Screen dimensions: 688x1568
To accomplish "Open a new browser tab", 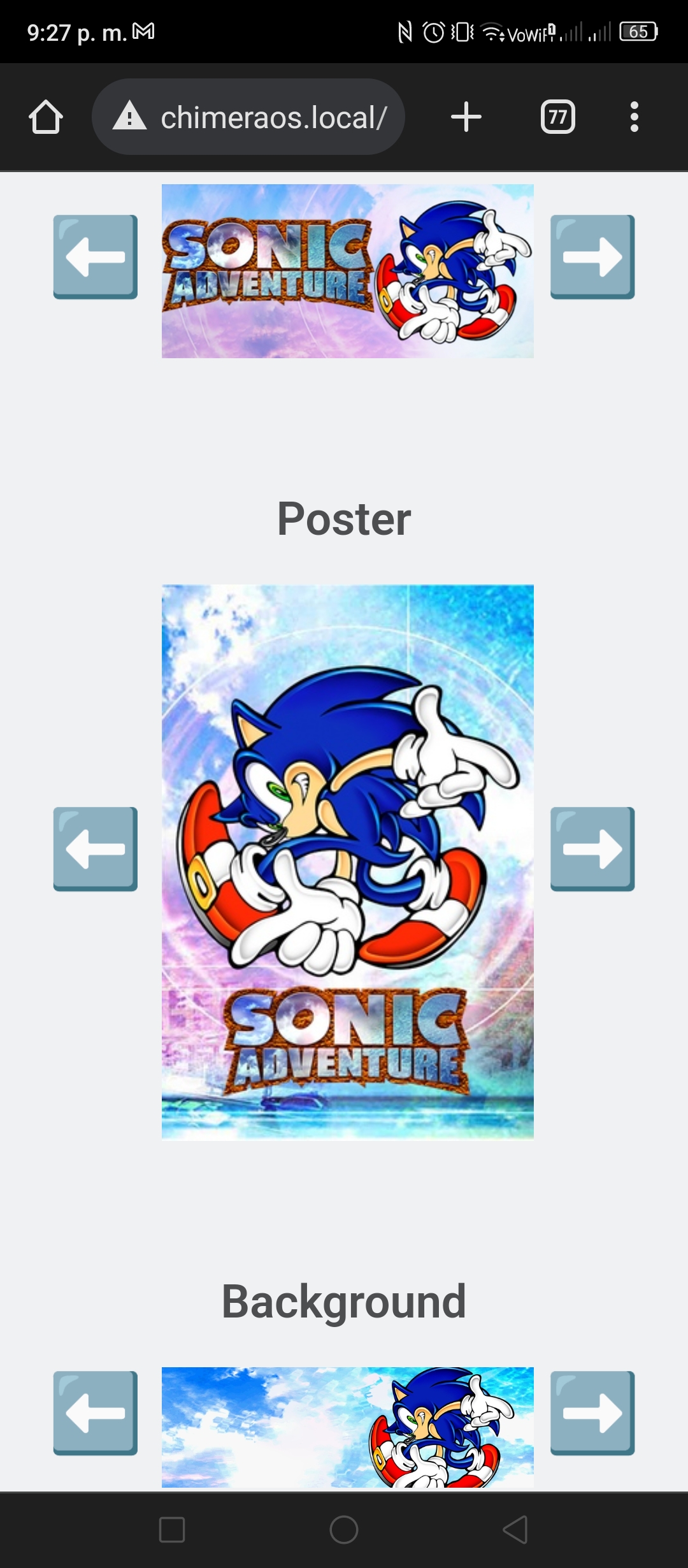I will (466, 117).
